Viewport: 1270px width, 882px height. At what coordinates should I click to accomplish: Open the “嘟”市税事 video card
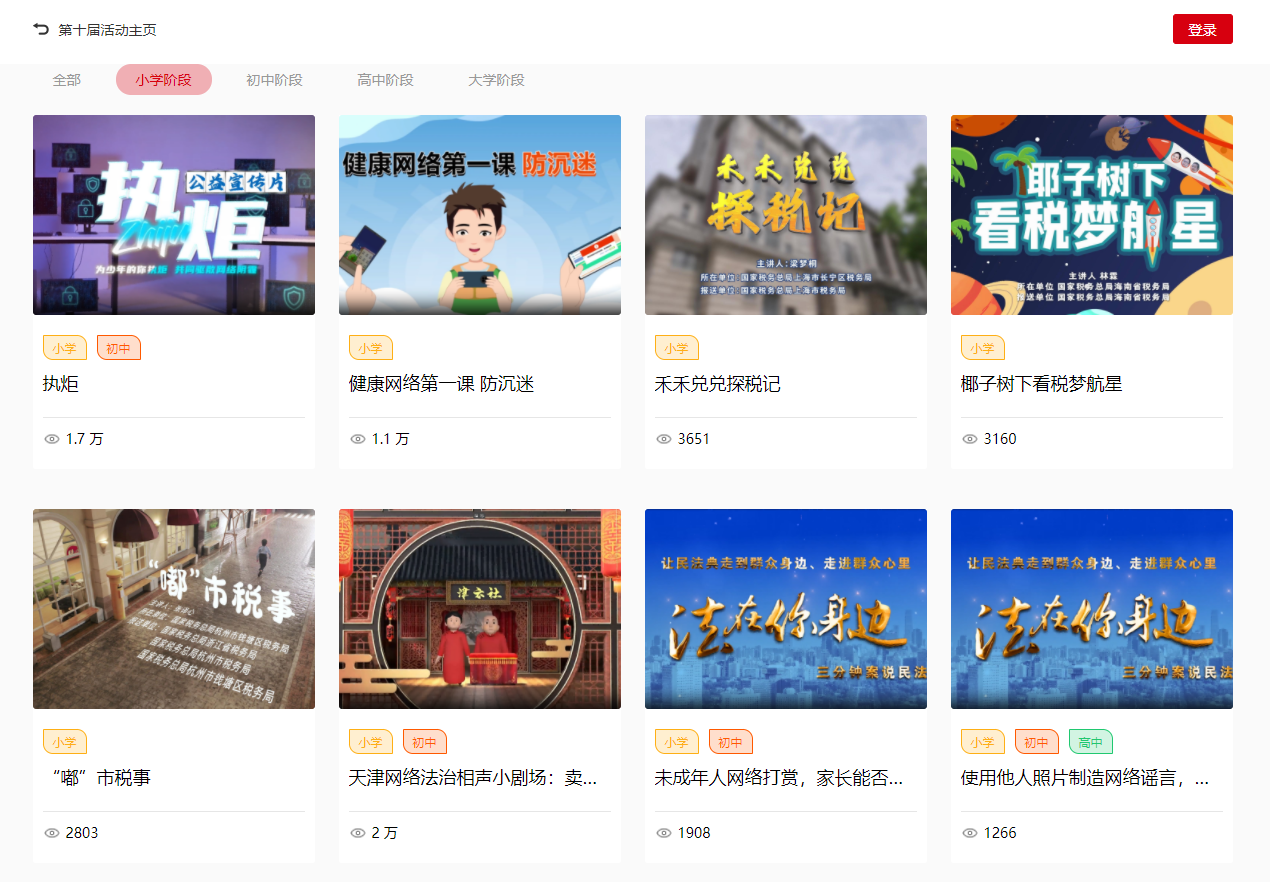pyautogui.click(x=174, y=609)
